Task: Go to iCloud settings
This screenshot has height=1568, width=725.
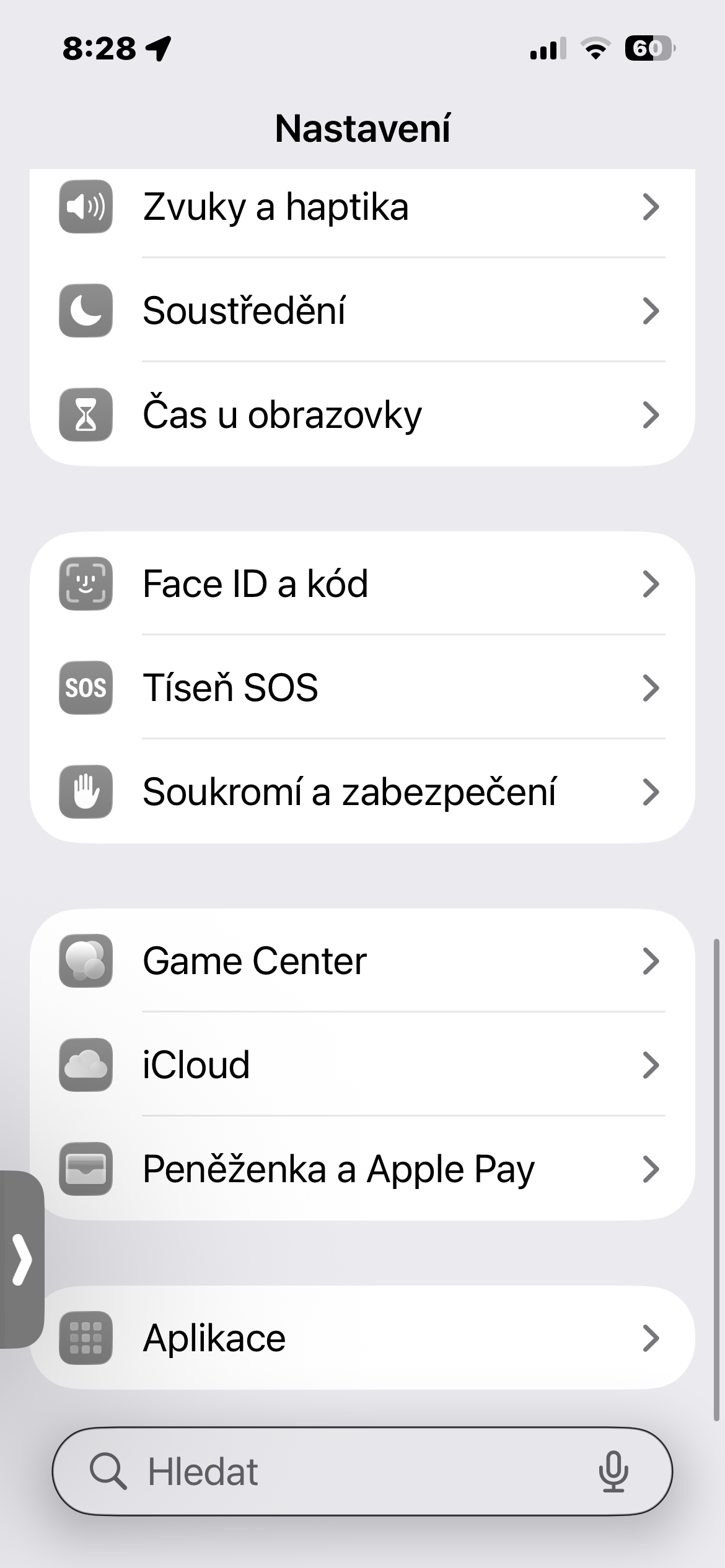Action: (x=362, y=1065)
